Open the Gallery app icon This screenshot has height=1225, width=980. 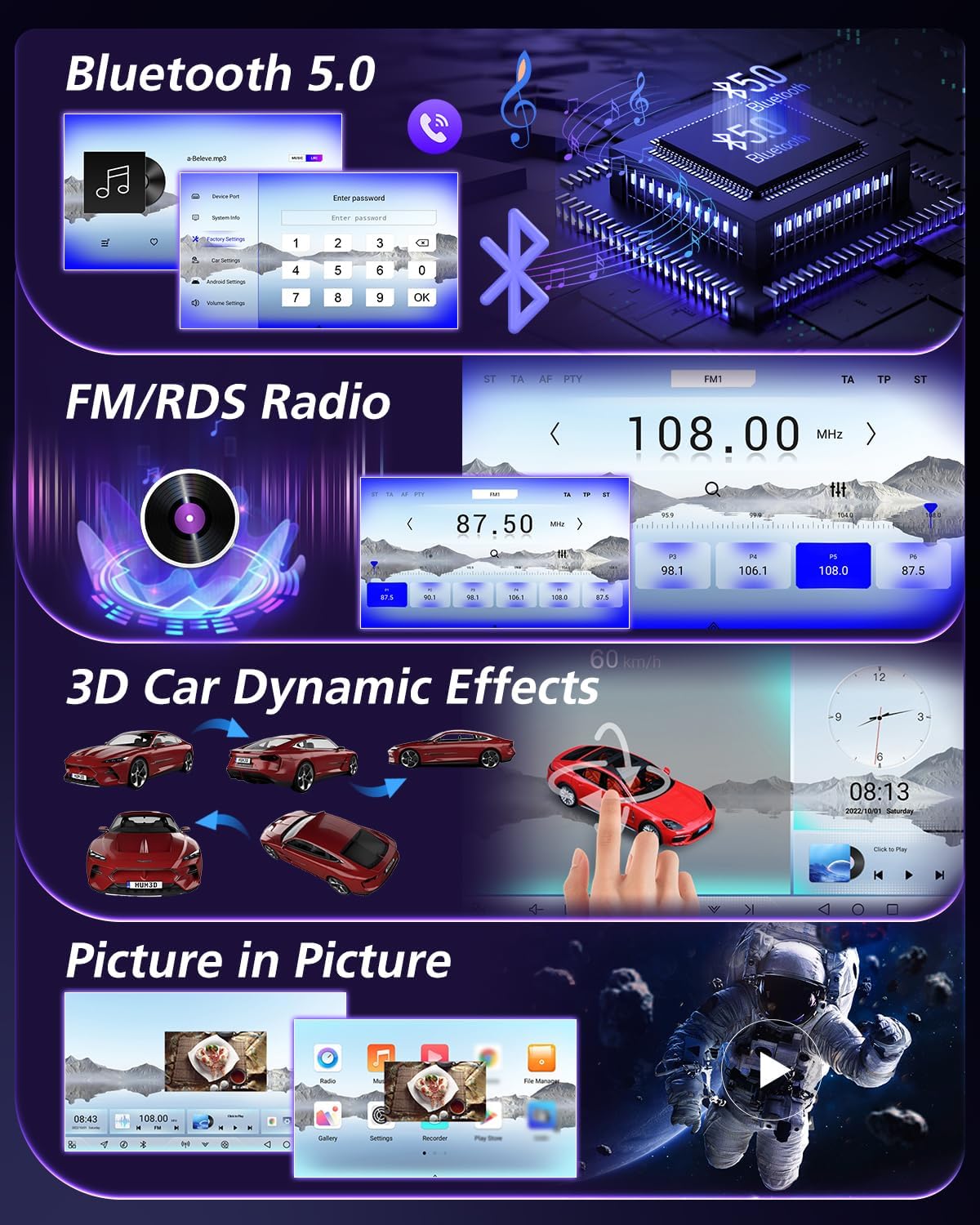[328, 1116]
